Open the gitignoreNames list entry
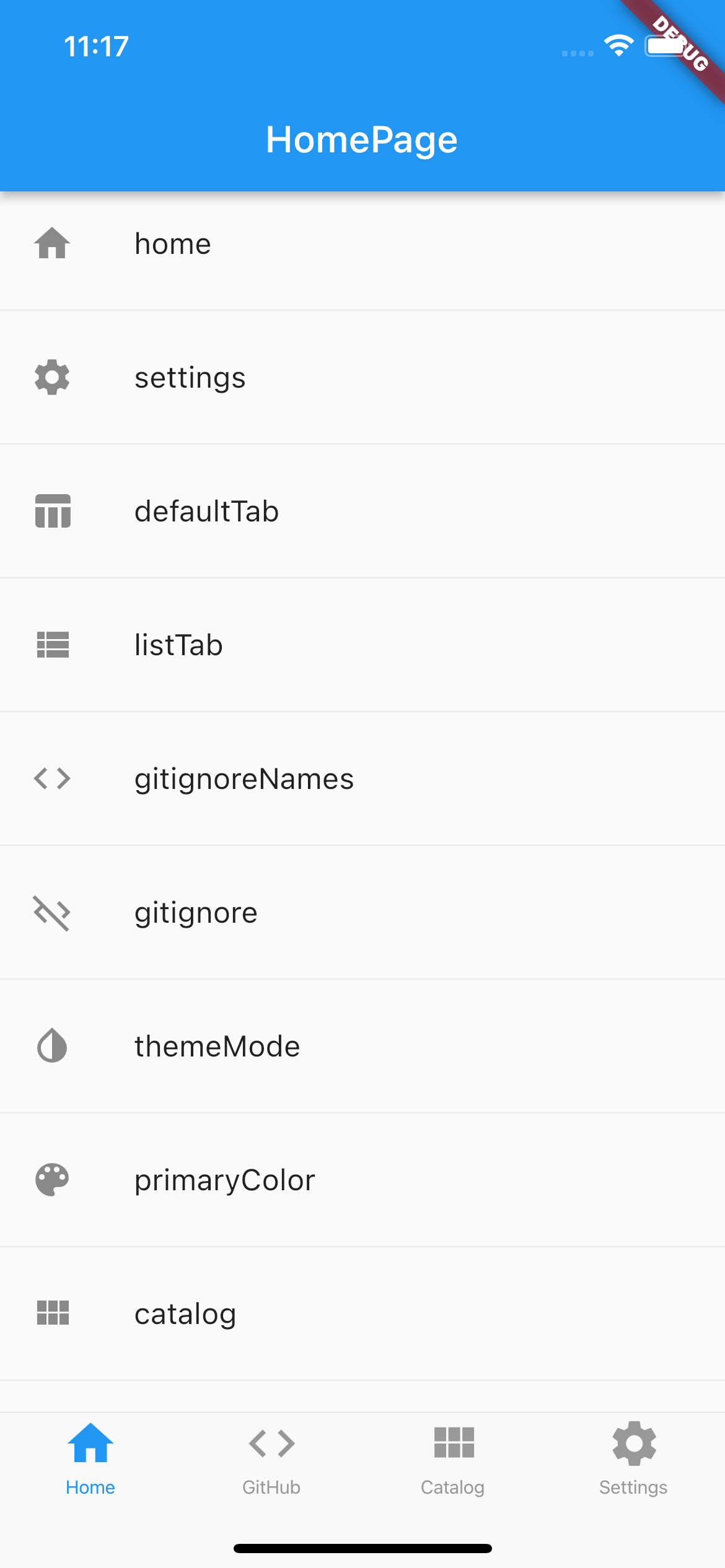Viewport: 725px width, 1568px height. pos(362,778)
